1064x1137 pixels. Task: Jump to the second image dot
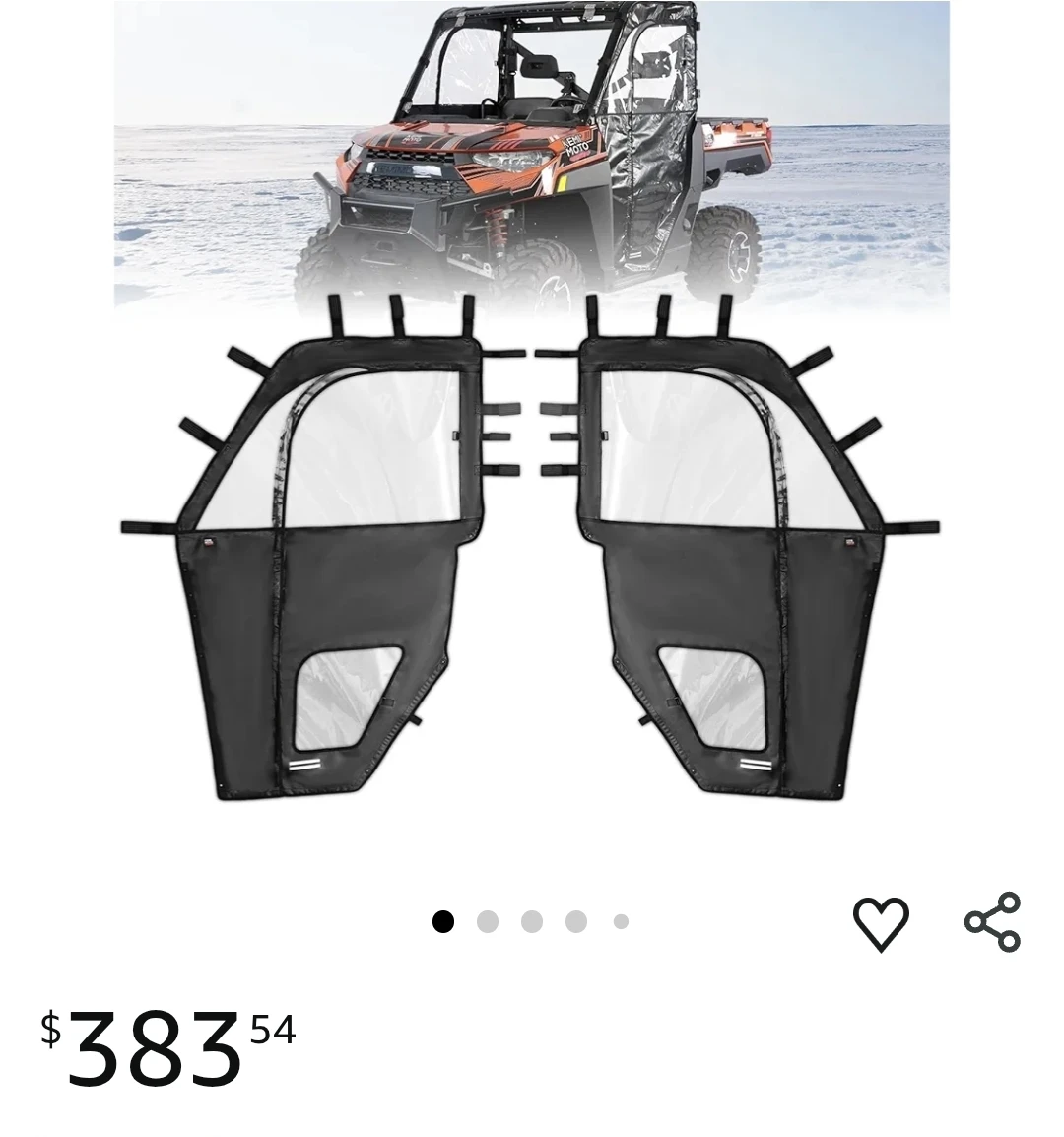pyautogui.click(x=488, y=922)
